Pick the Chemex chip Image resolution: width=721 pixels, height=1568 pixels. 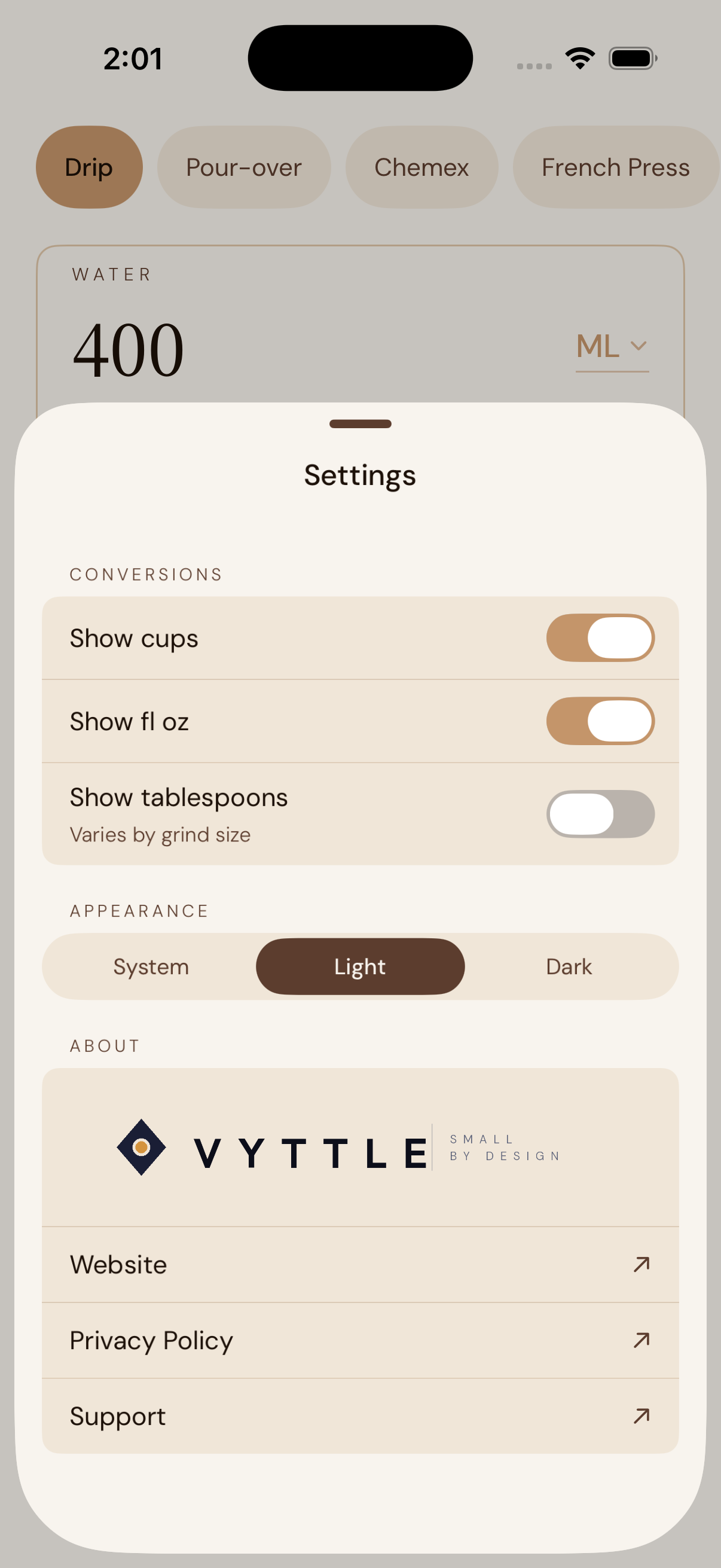click(421, 167)
